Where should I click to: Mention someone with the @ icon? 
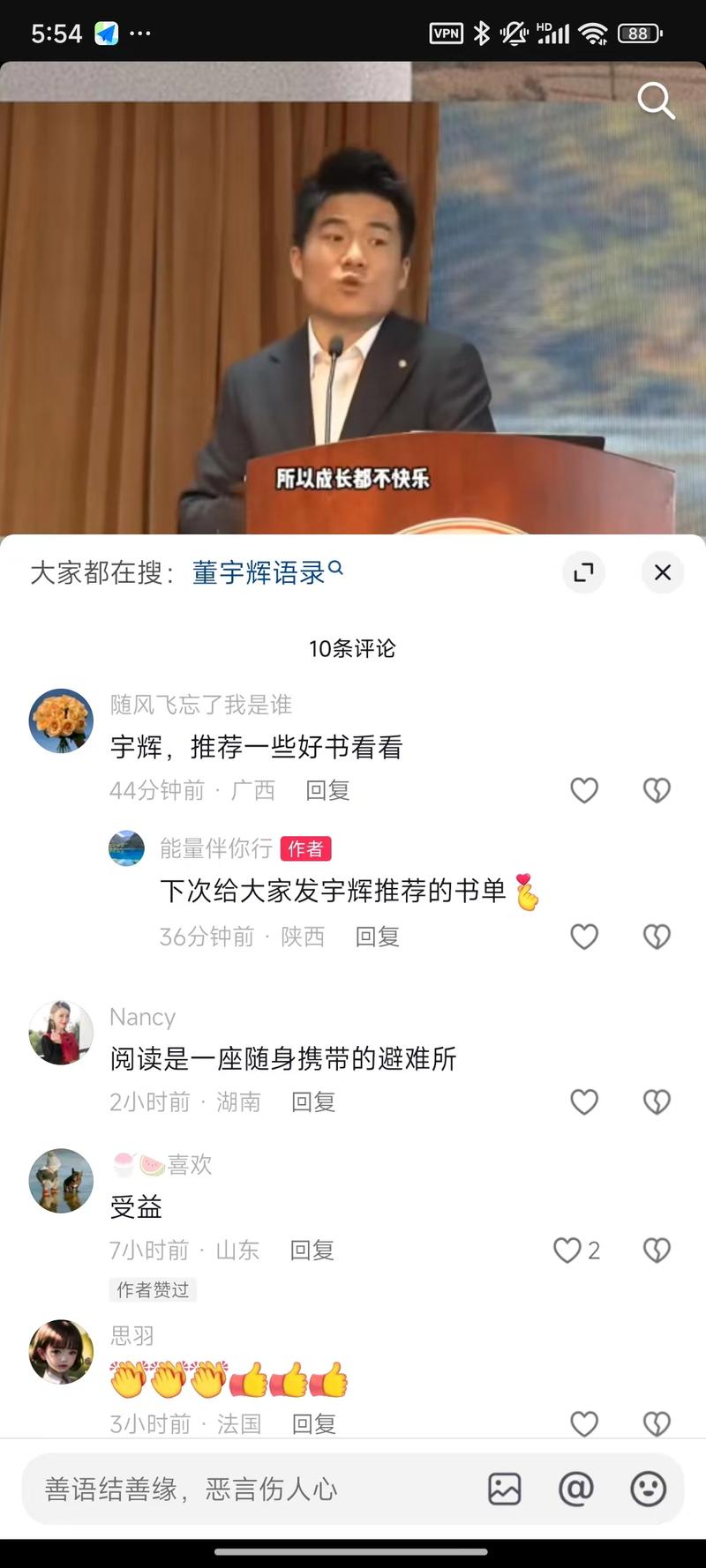[x=576, y=1490]
